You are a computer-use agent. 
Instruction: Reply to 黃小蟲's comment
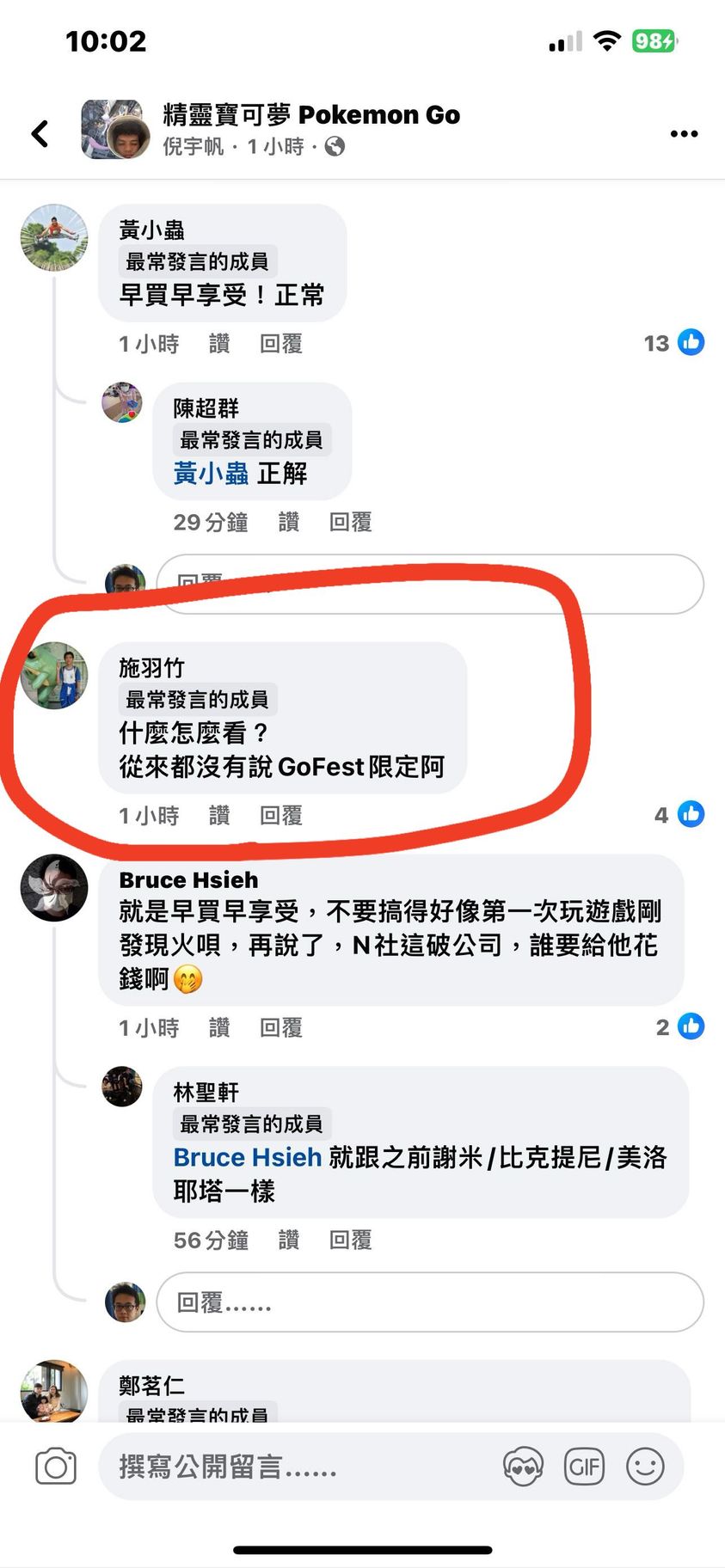[x=280, y=344]
